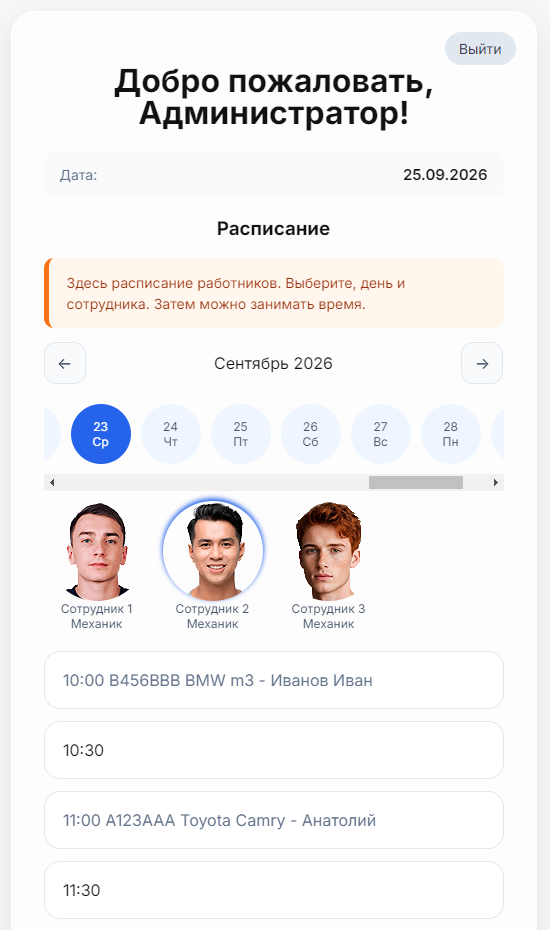Open the 11:00 Toyota Camry booking
Viewport: 550px width, 930px height.
click(274, 820)
